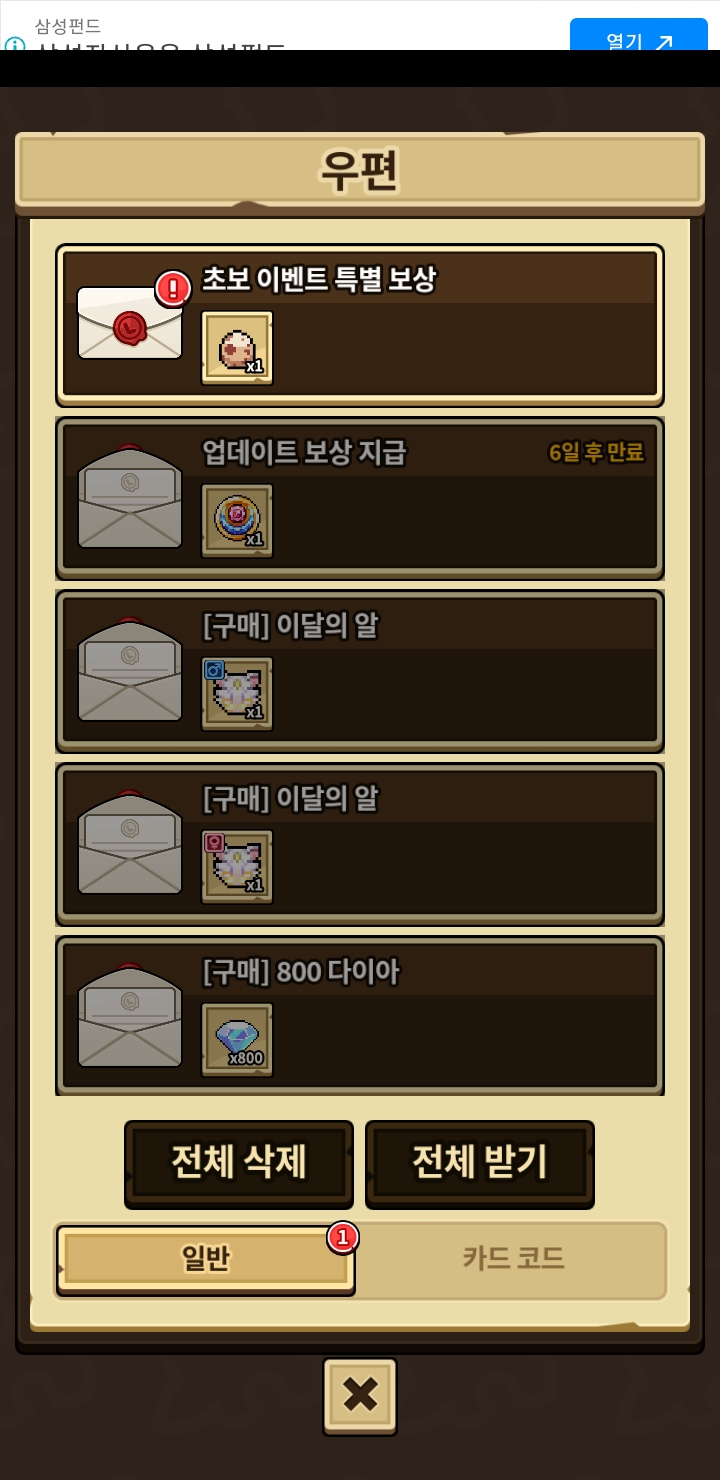Switch to the 카드 코드 tab
720x1480 pixels.
(x=513, y=1259)
